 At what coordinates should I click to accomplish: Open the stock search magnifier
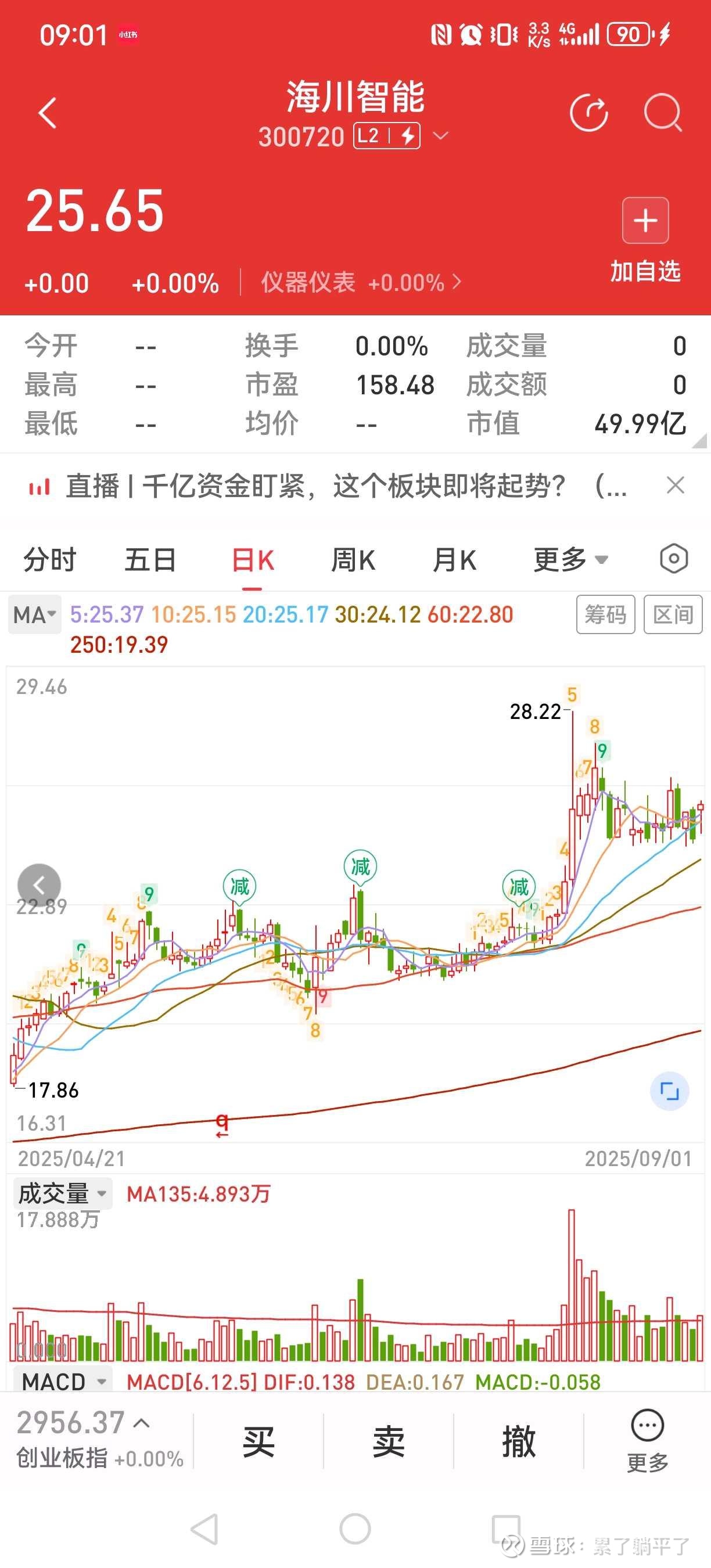(662, 113)
